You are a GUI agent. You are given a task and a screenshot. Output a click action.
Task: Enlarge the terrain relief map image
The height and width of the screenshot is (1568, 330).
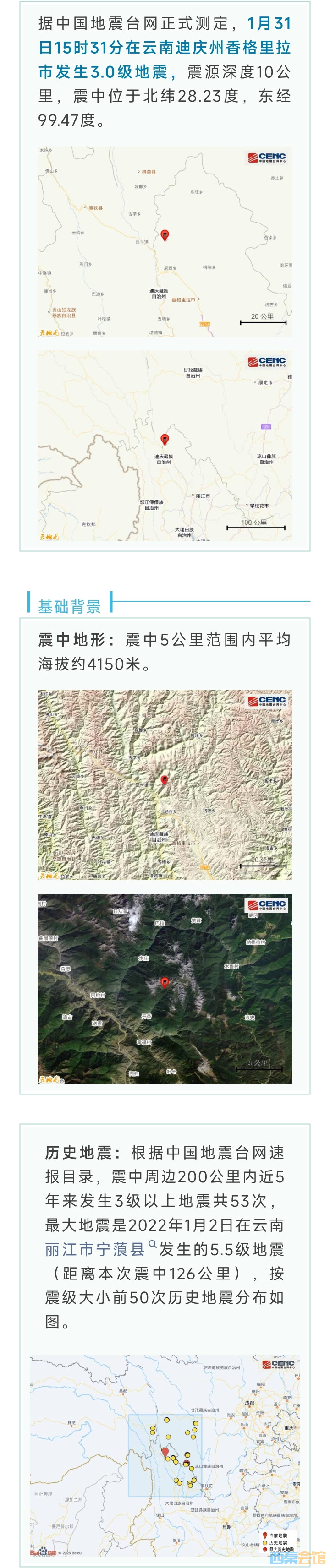pyautogui.click(x=165, y=784)
